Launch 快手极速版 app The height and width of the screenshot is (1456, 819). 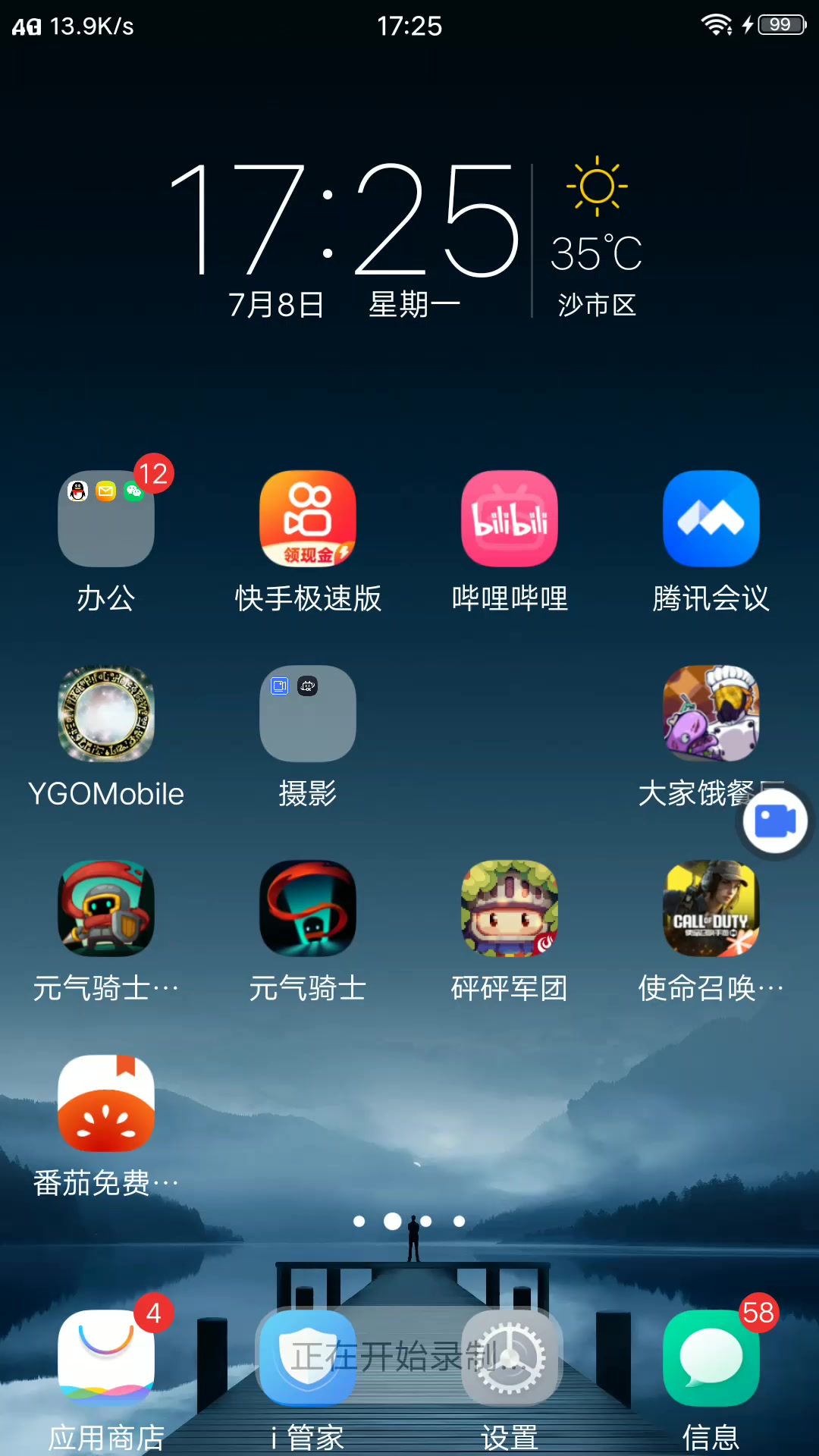click(x=308, y=519)
